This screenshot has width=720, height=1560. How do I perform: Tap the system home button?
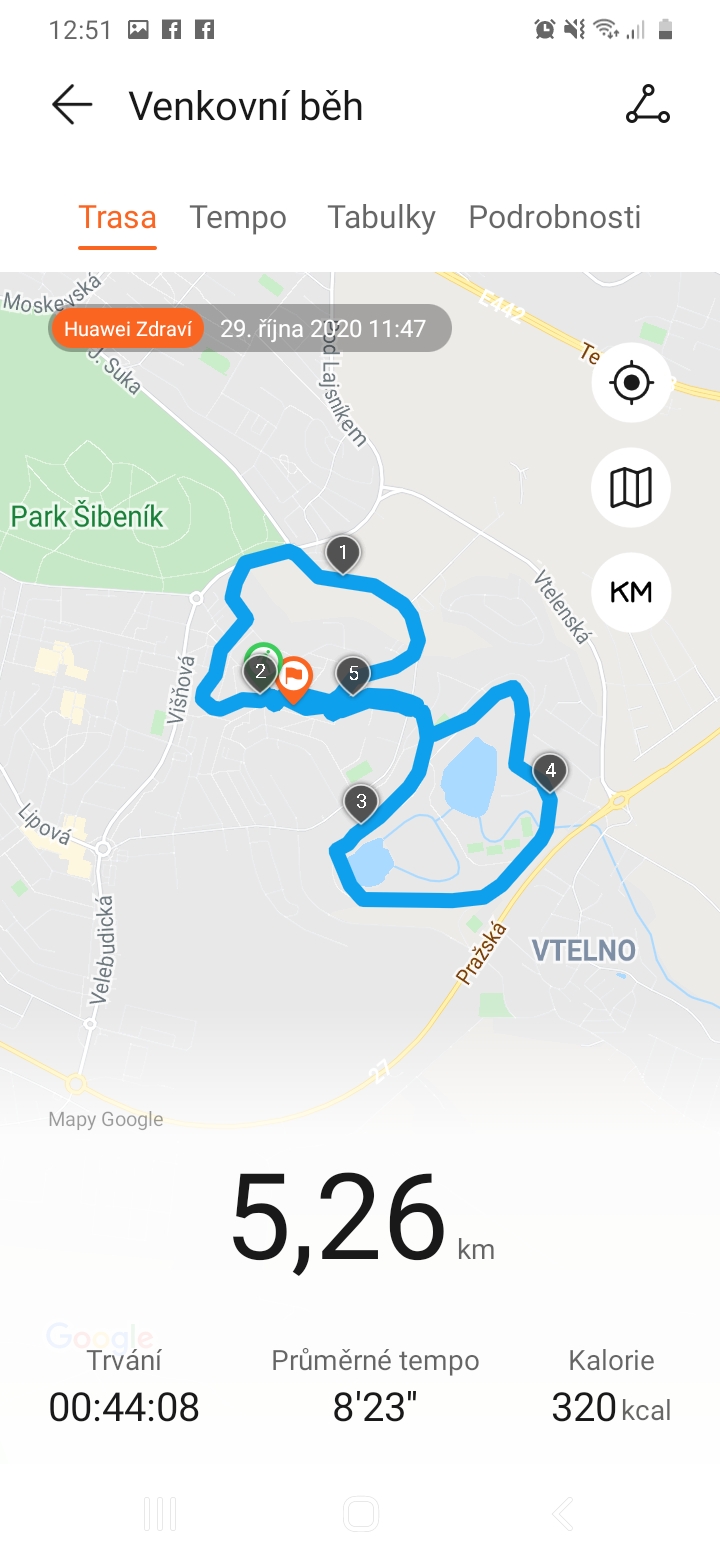pyautogui.click(x=360, y=1514)
